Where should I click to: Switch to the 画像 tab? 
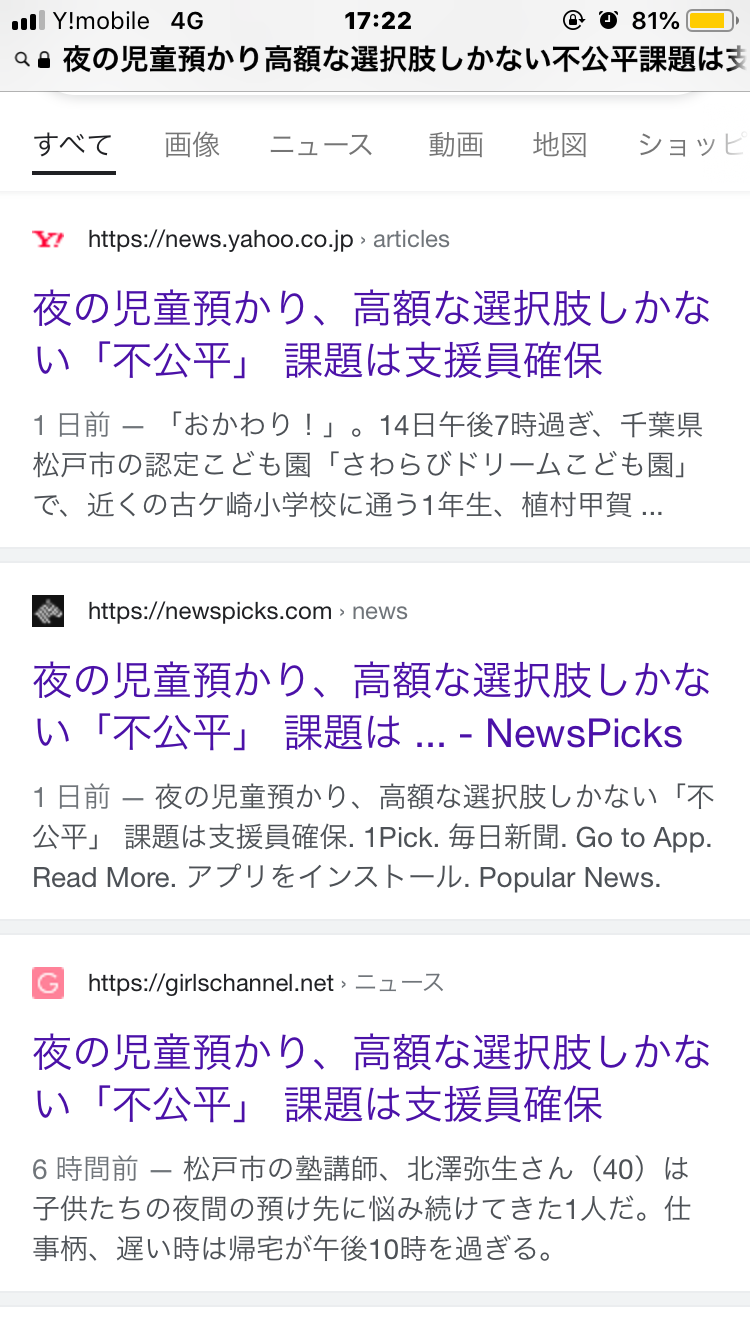[x=192, y=145]
